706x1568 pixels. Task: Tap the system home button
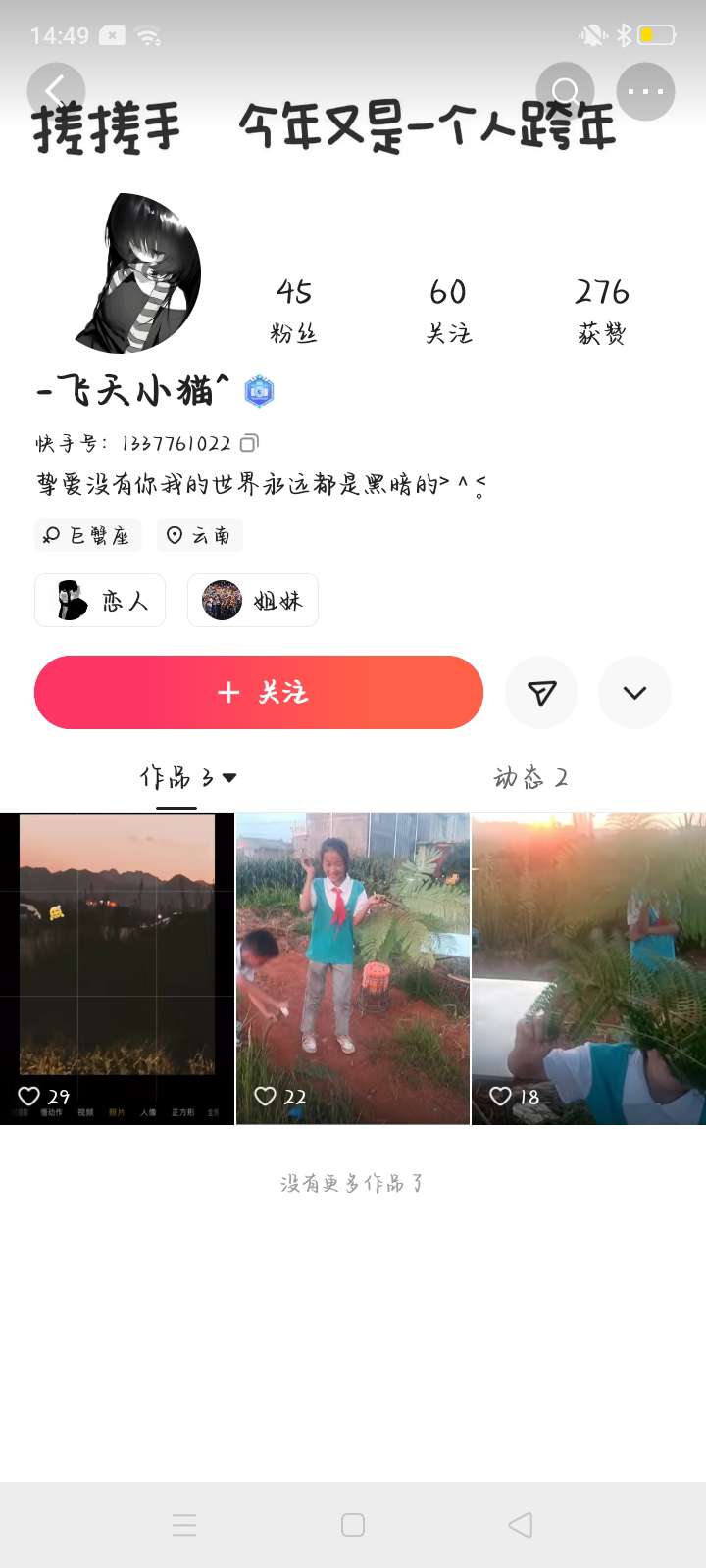point(353,1525)
